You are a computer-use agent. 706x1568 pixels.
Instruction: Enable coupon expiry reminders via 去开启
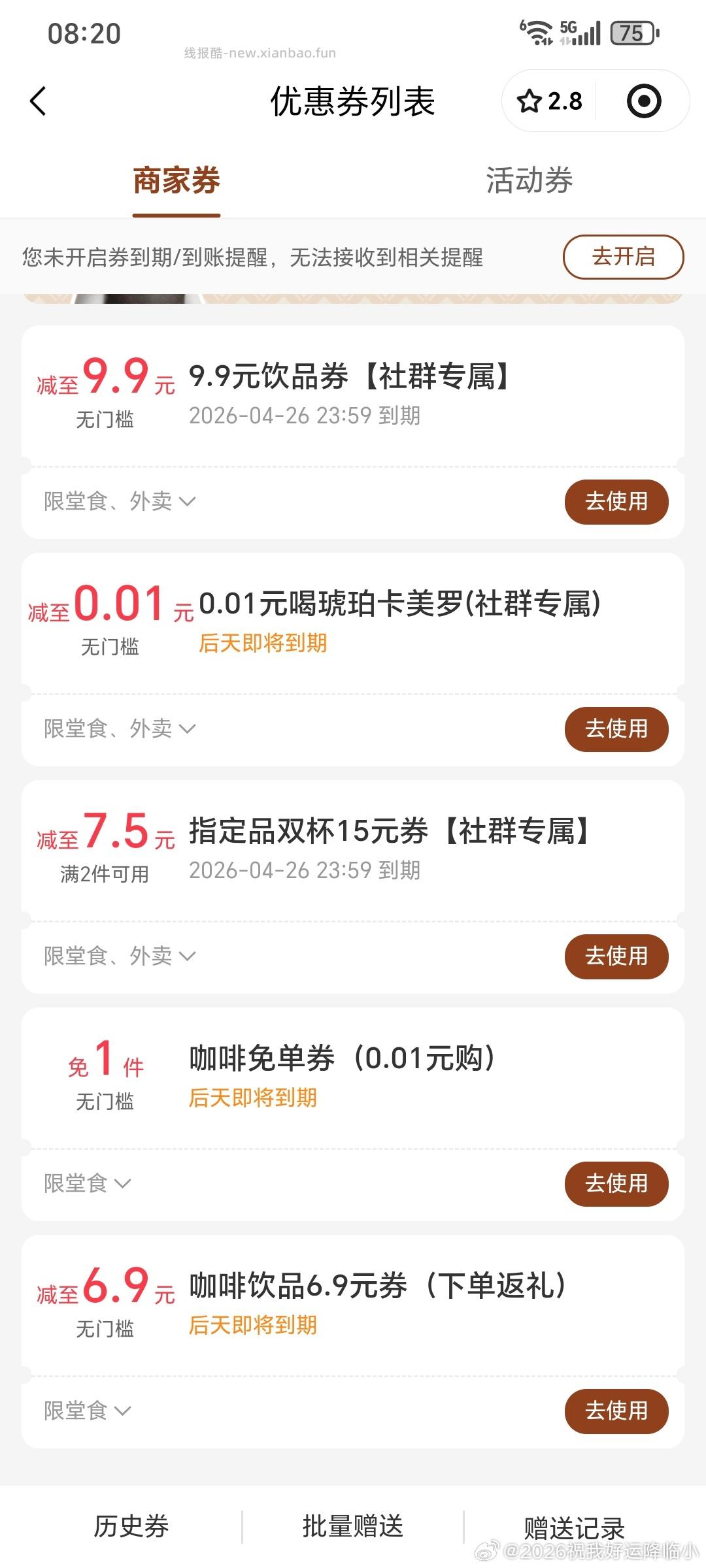pyautogui.click(x=622, y=257)
